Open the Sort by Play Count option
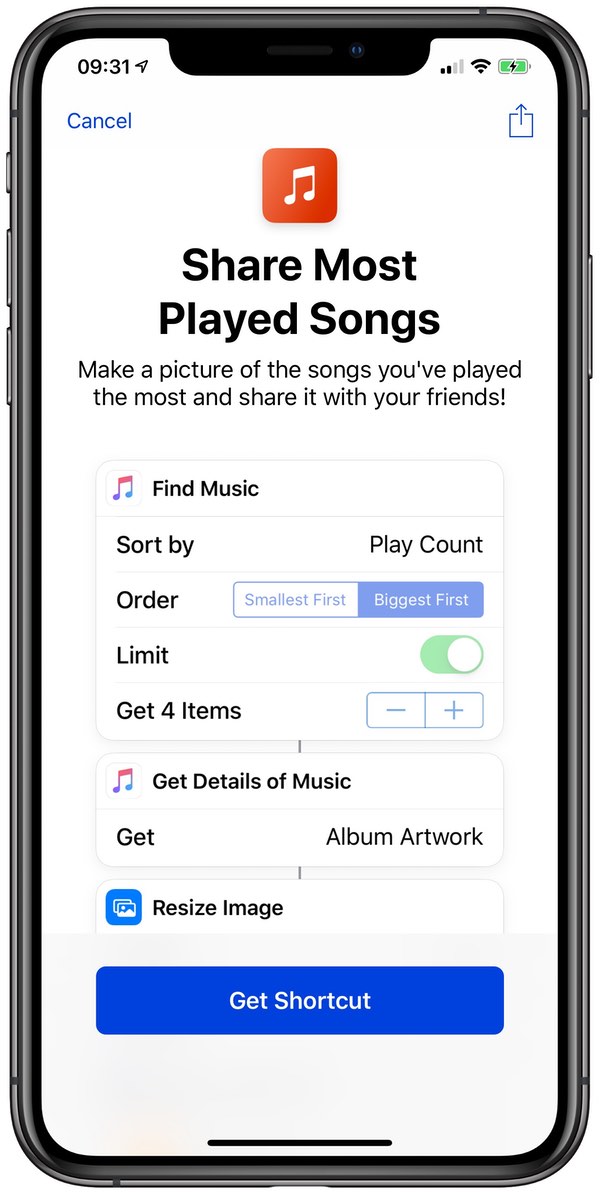Screen dimensions: 600x1193 (x=425, y=545)
